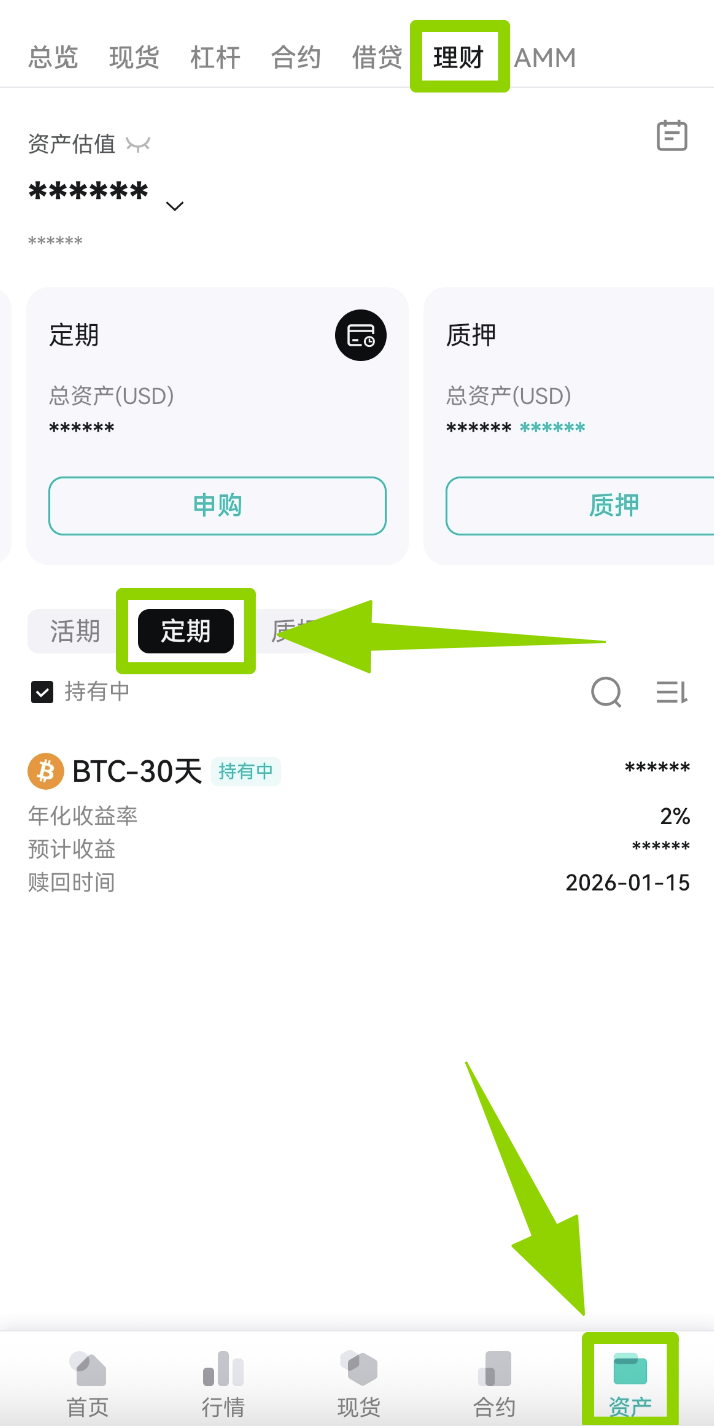
Task: Open the BTC-30天 holding details
Action: [359, 825]
